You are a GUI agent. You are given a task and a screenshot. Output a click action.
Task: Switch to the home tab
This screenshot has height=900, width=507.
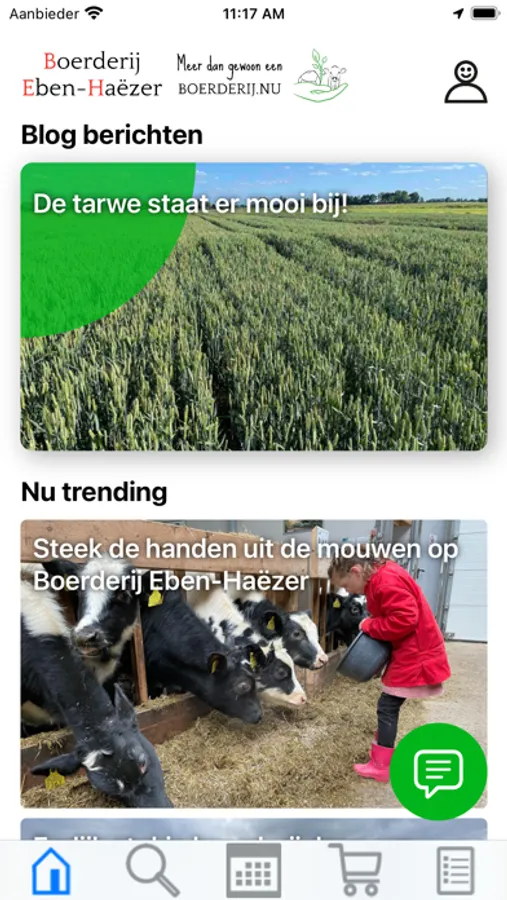pyautogui.click(x=51, y=871)
